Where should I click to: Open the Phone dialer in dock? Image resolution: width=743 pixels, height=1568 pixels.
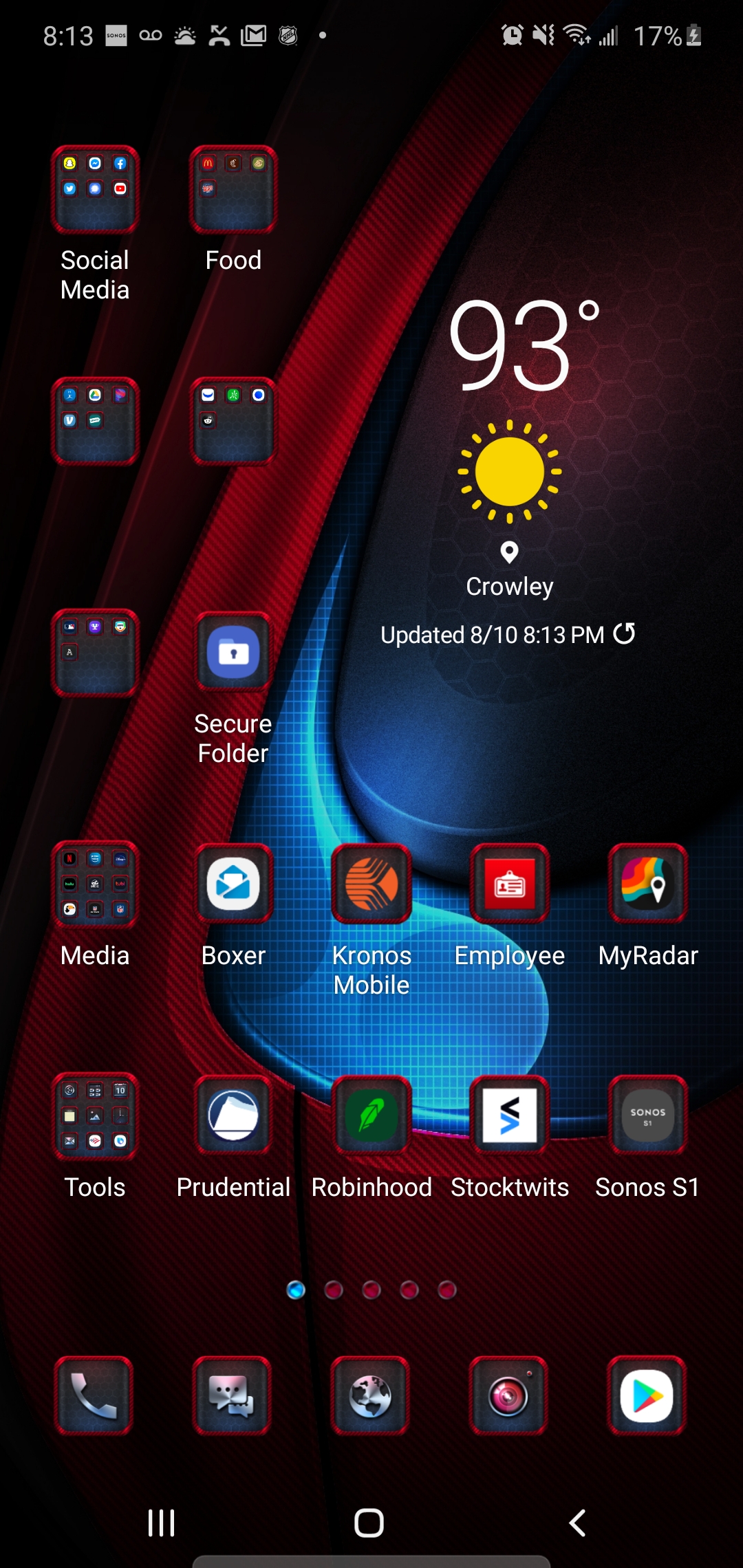click(x=94, y=1395)
